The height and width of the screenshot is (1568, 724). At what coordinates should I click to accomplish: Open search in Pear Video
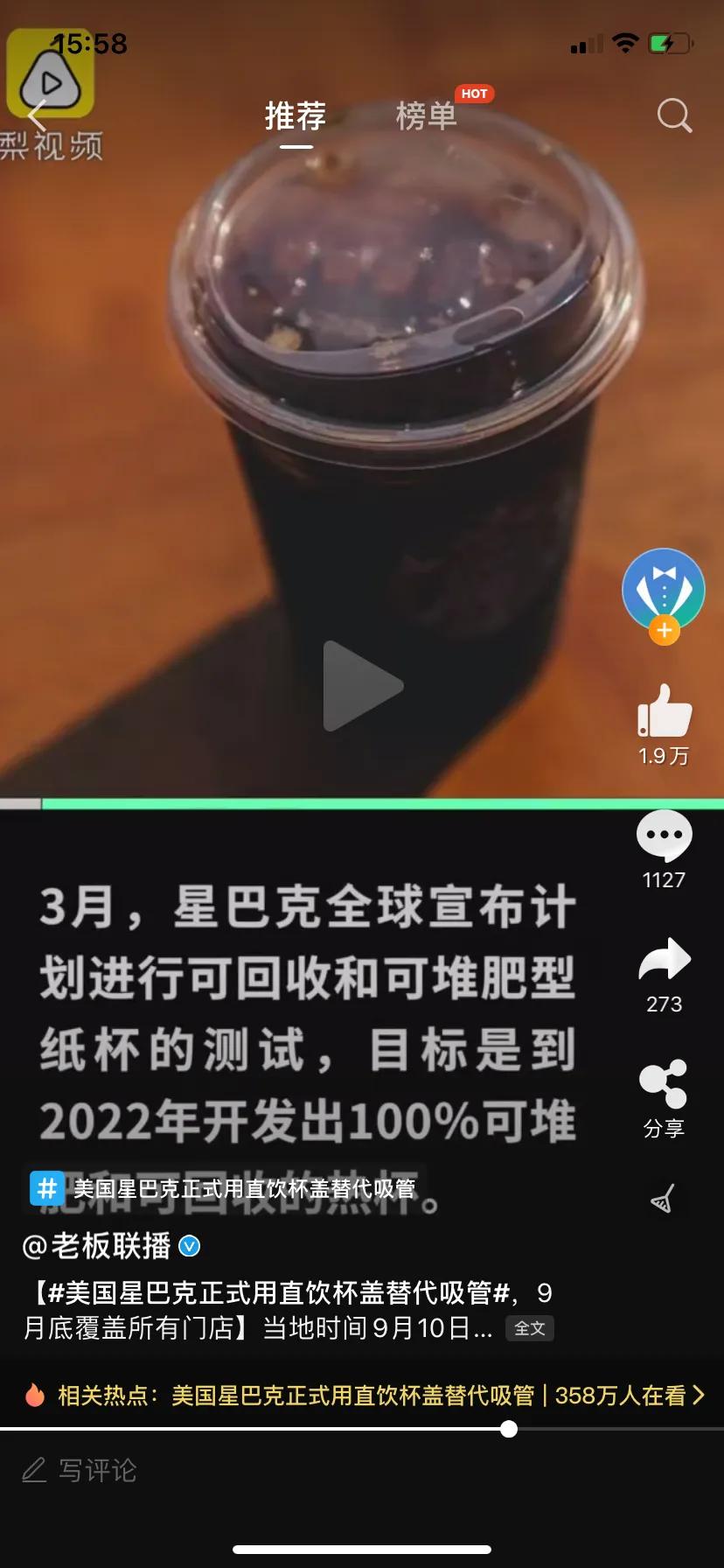673,115
